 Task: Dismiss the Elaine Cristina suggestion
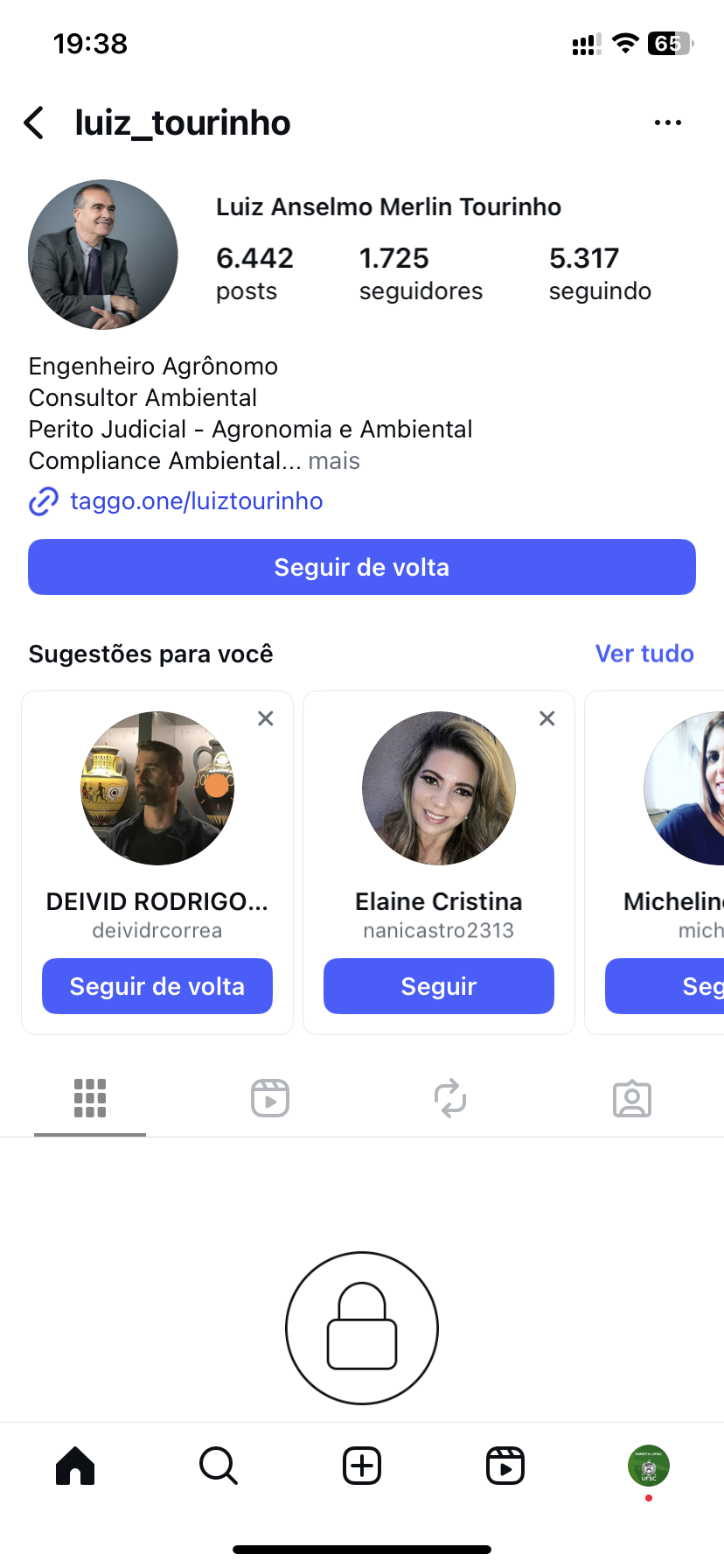pyautogui.click(x=547, y=718)
